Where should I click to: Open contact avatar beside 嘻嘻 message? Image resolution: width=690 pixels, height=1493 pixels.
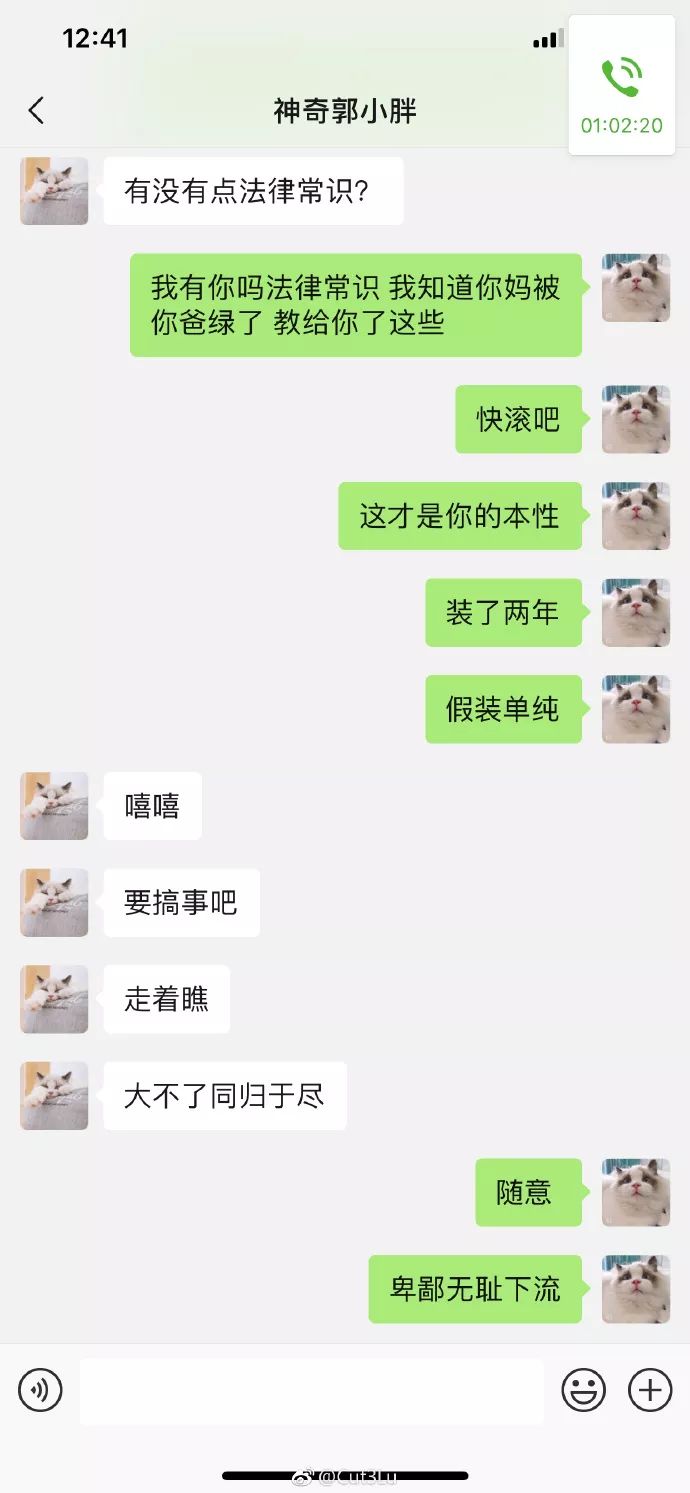(x=54, y=806)
